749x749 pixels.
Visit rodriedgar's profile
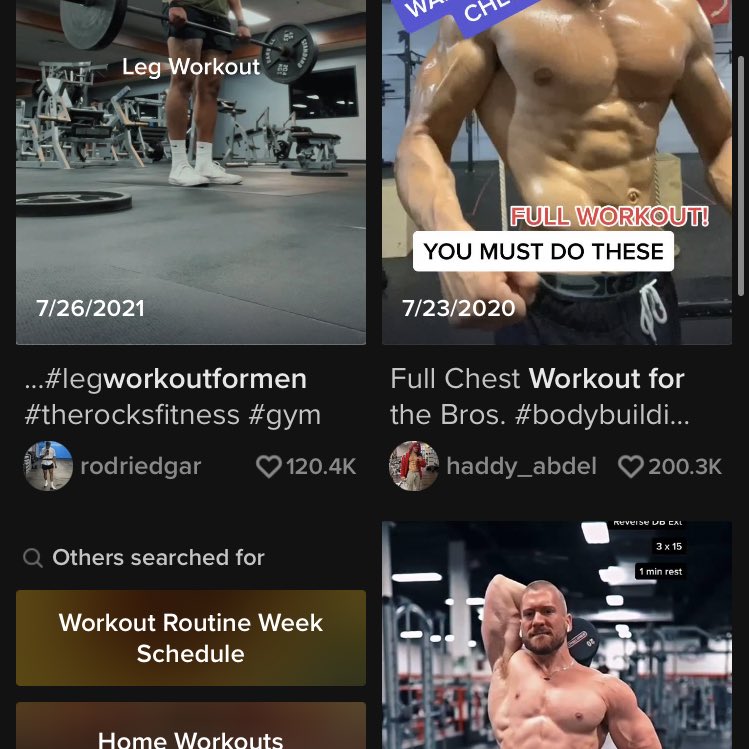140,466
